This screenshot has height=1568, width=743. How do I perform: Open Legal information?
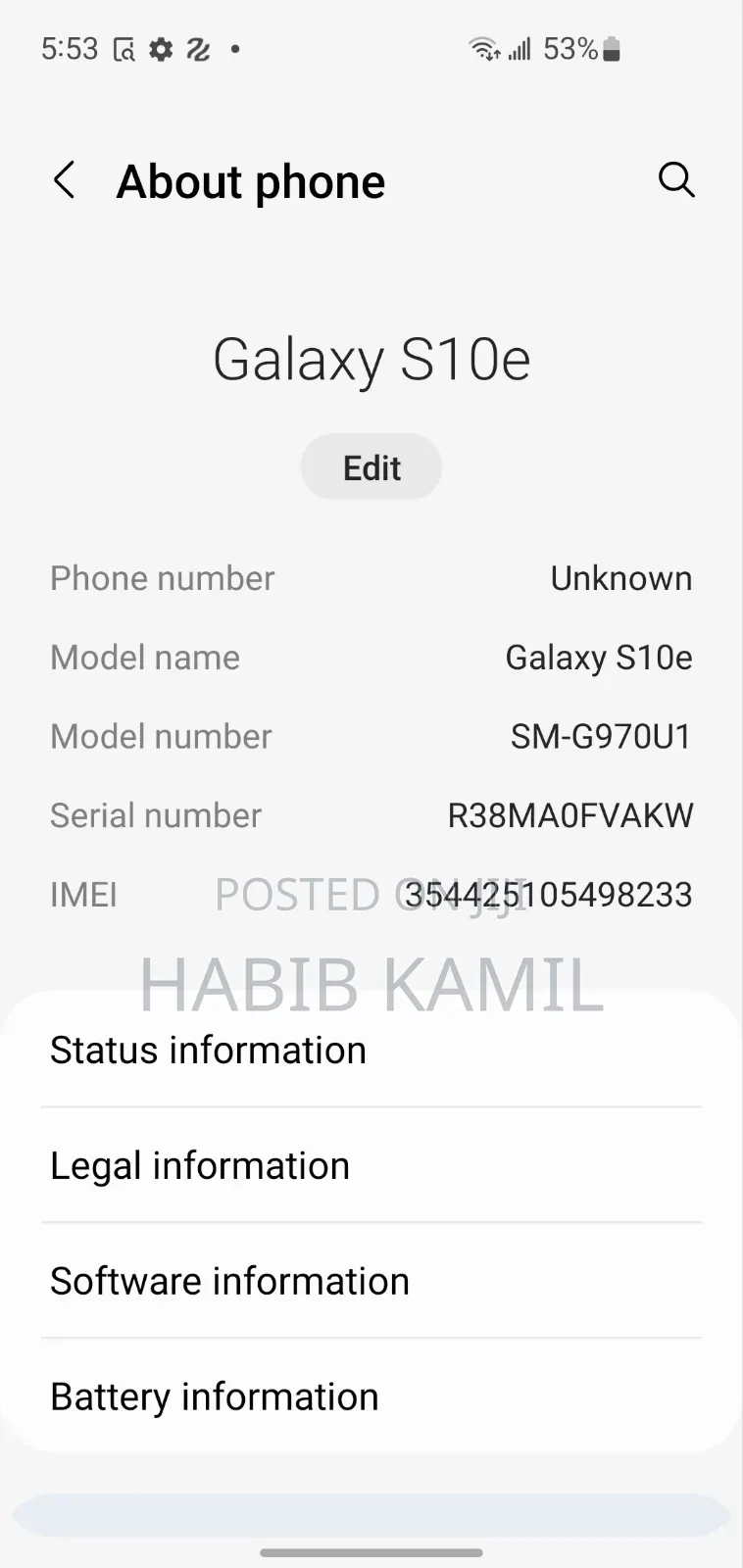click(371, 1165)
